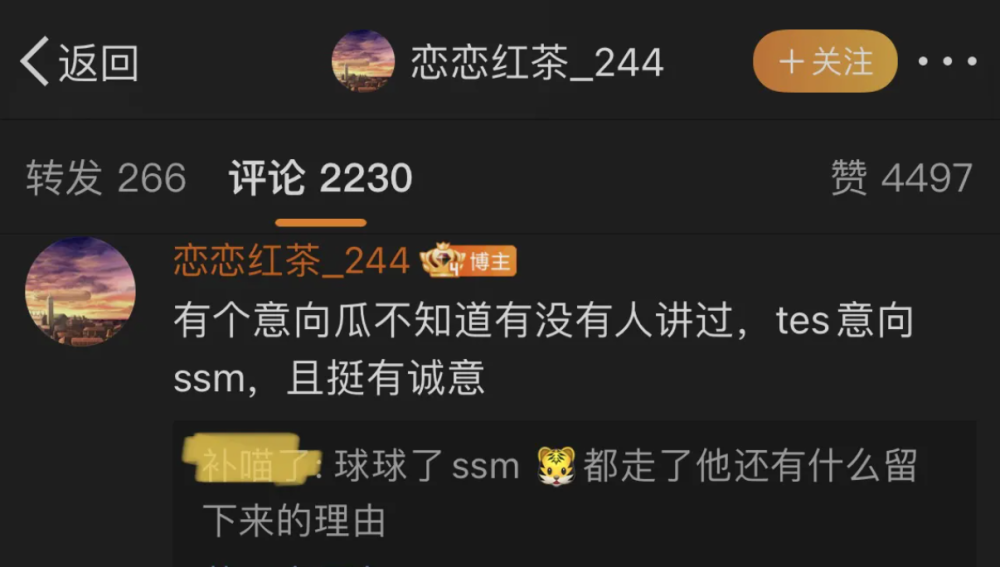Select the 评论 2230 tab
1000x567 pixels.
tap(320, 179)
